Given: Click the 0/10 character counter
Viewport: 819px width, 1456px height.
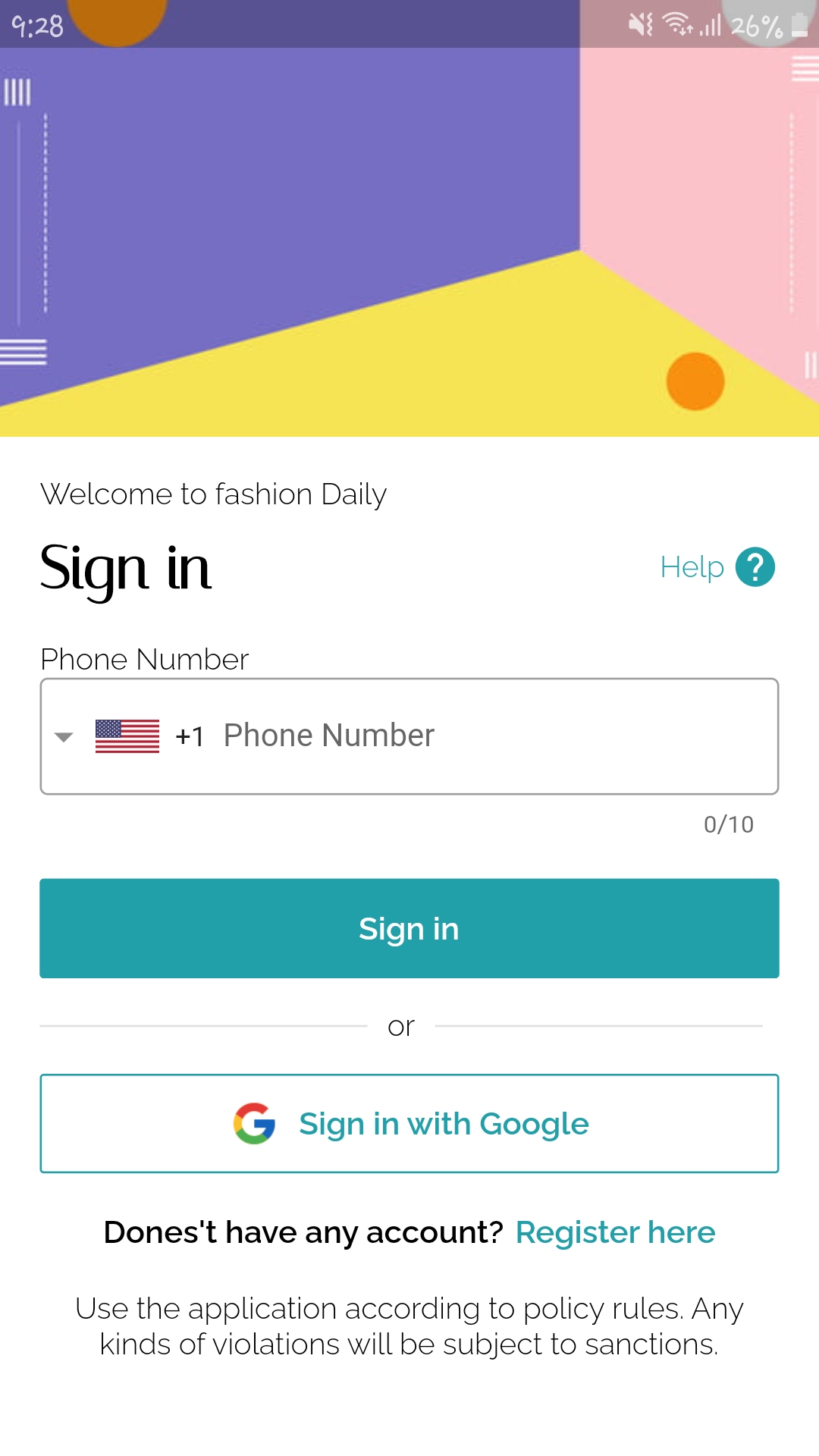Looking at the screenshot, I should coord(728,824).
